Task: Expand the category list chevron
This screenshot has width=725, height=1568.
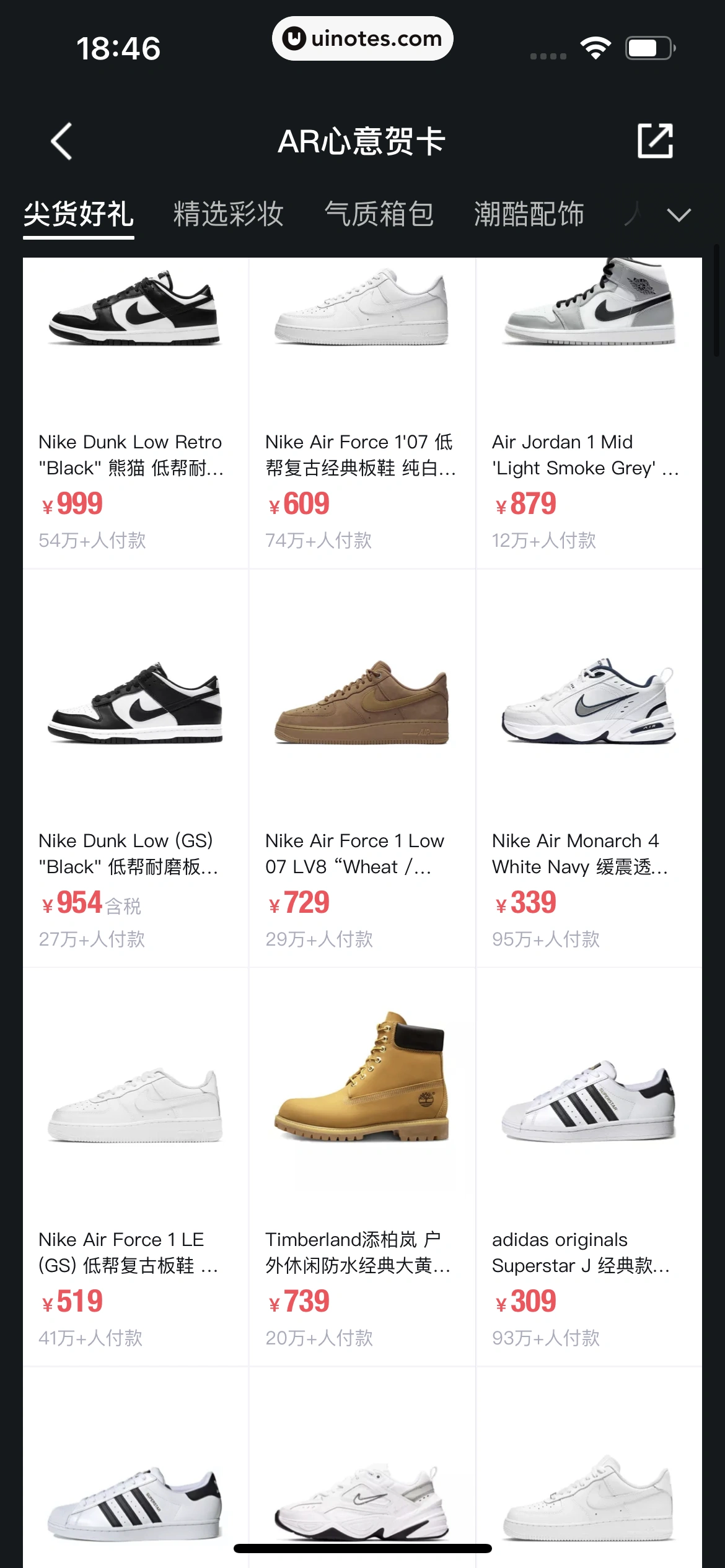Action: (679, 215)
